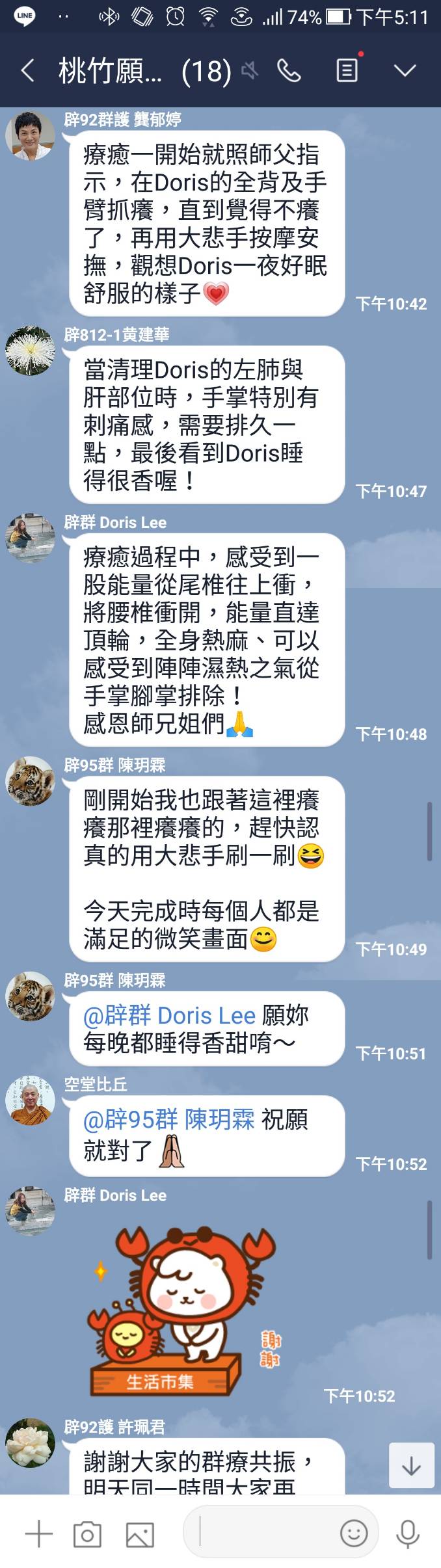
Task: Start a voice call in this group
Action: point(289,70)
